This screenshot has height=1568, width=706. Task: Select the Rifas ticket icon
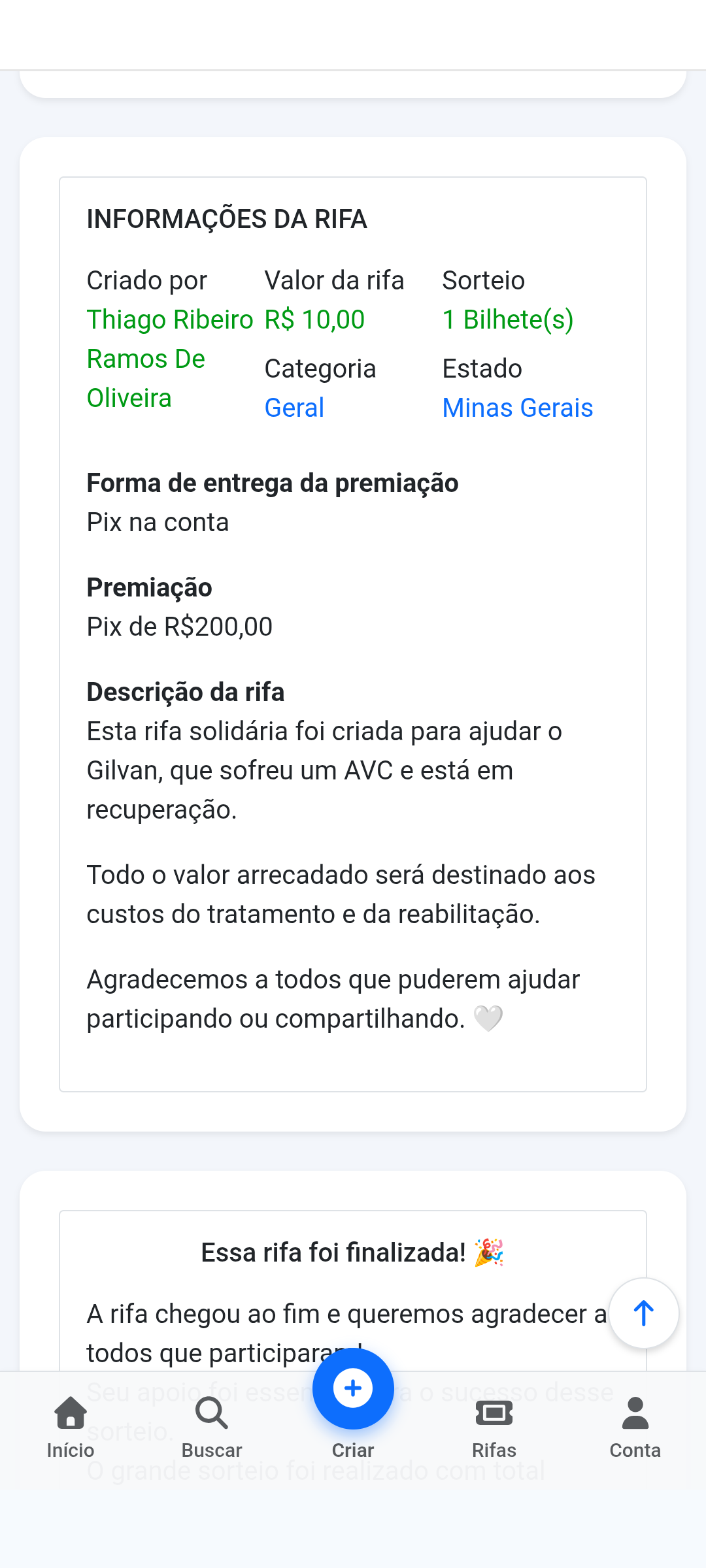[494, 1413]
